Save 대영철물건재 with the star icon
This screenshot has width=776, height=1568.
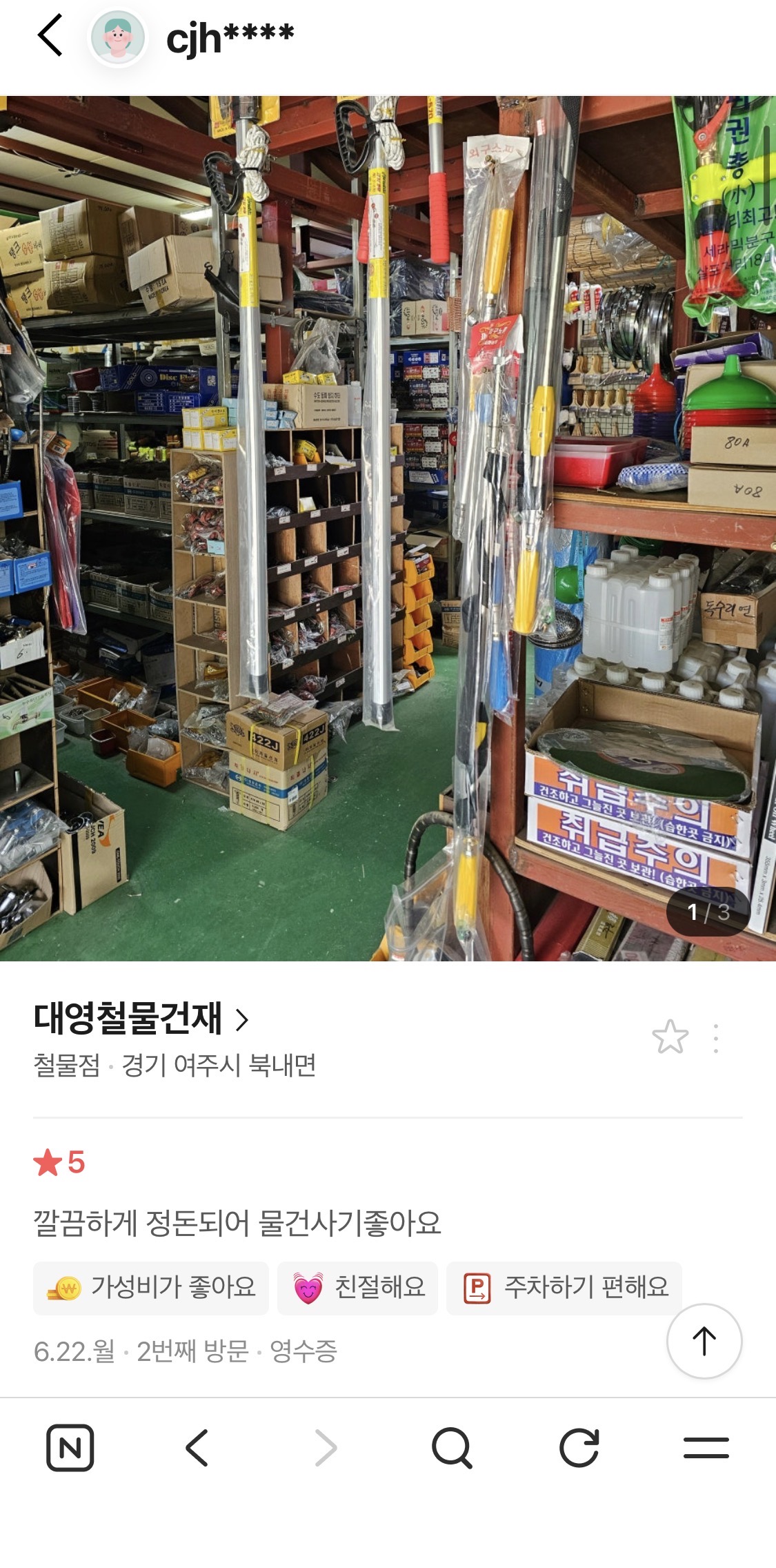[670, 1037]
